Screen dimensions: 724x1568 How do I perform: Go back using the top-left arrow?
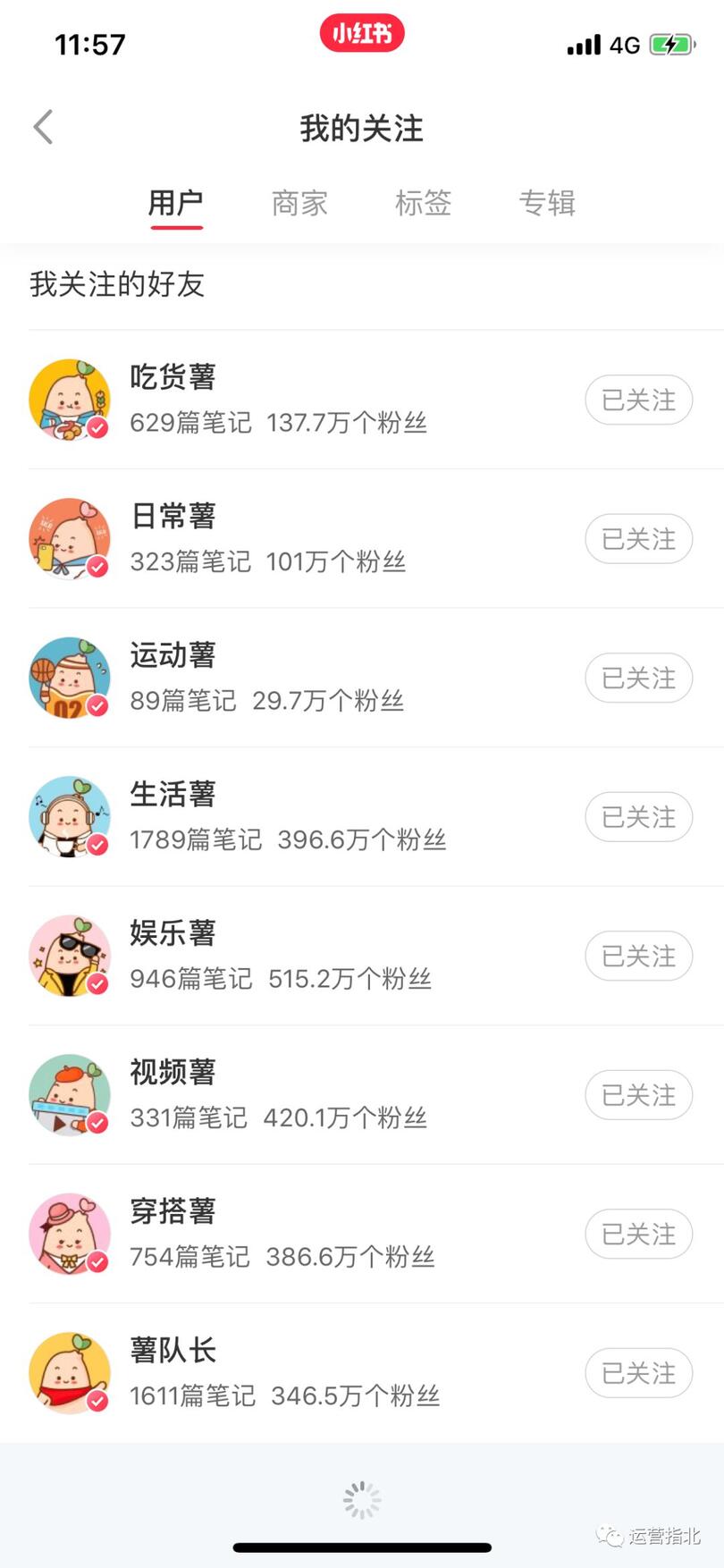(x=43, y=126)
